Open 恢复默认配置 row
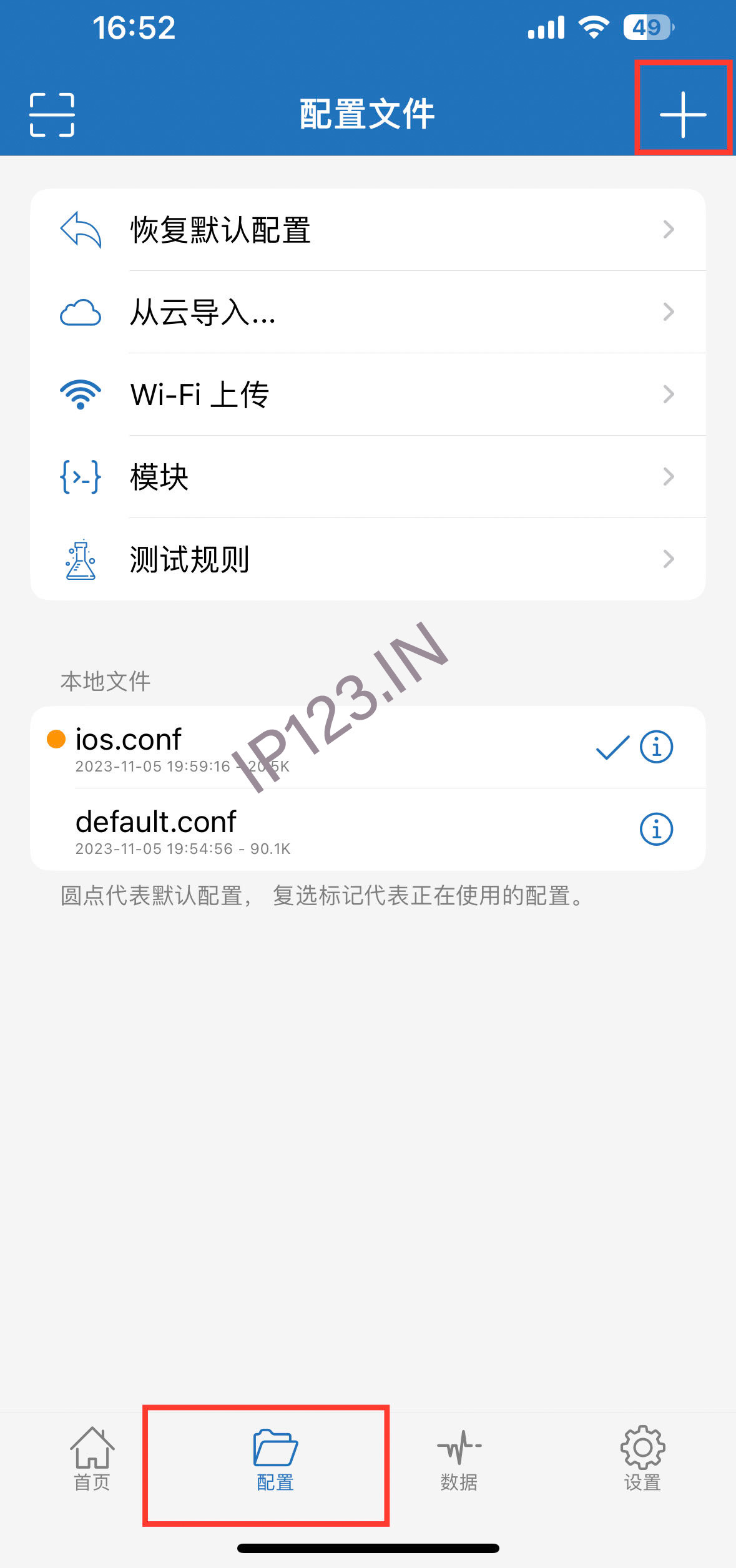The width and height of the screenshot is (736, 1568). [x=368, y=230]
